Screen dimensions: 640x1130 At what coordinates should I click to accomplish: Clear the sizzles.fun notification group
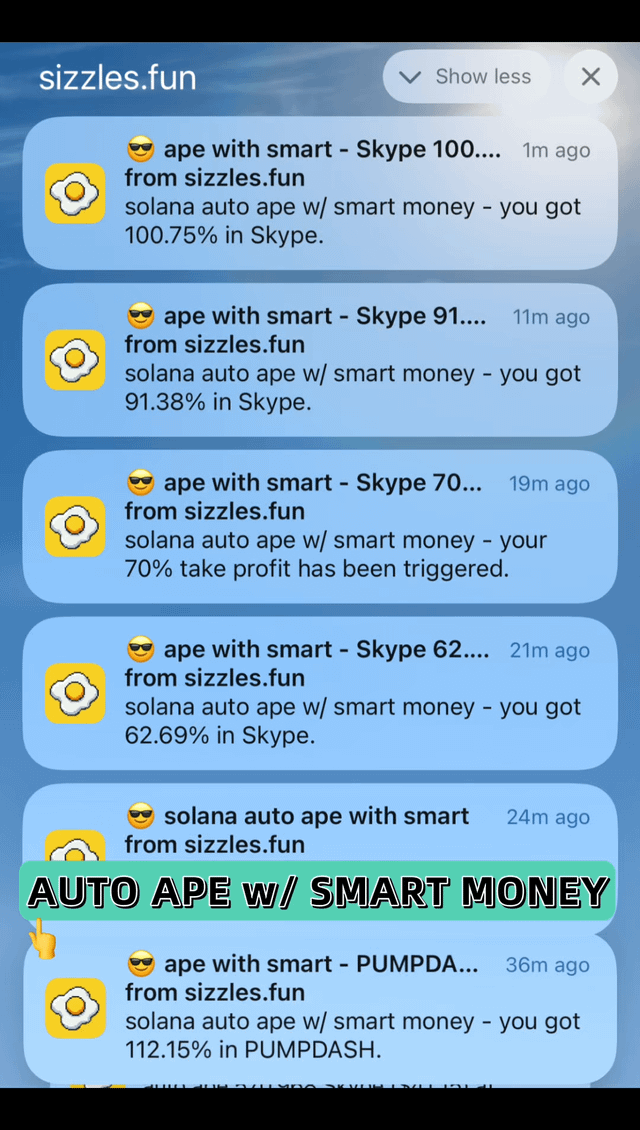coord(591,77)
